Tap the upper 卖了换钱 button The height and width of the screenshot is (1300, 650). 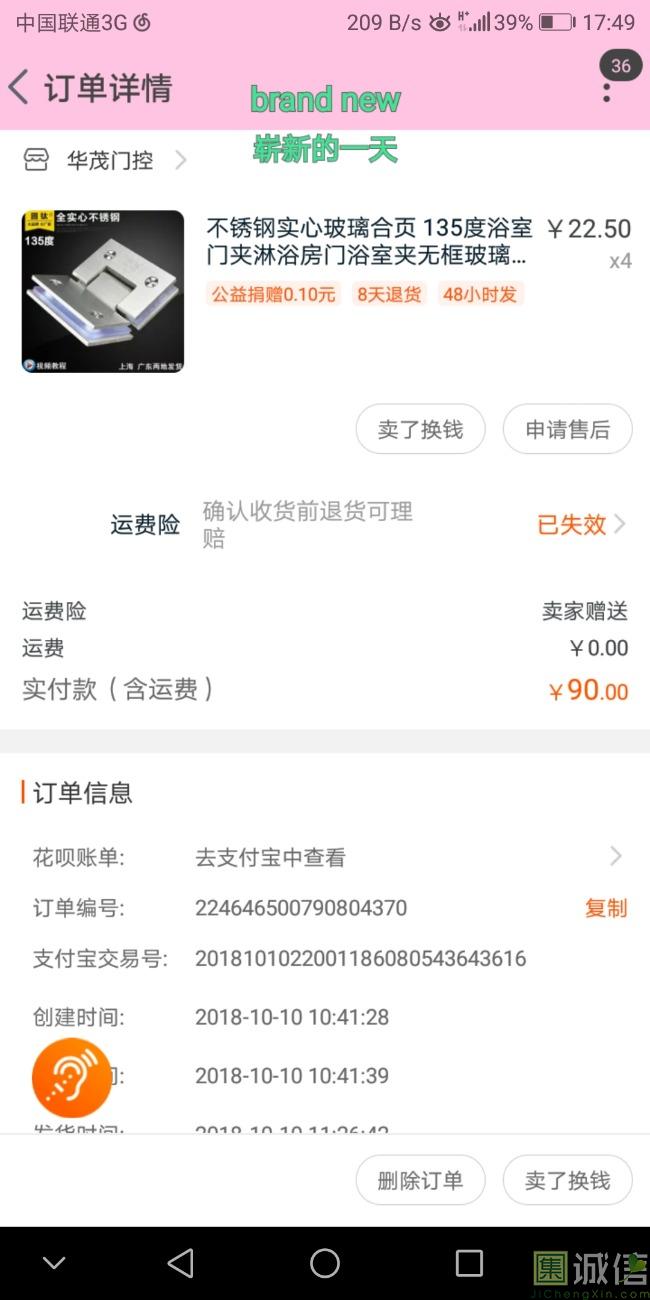tap(420, 429)
